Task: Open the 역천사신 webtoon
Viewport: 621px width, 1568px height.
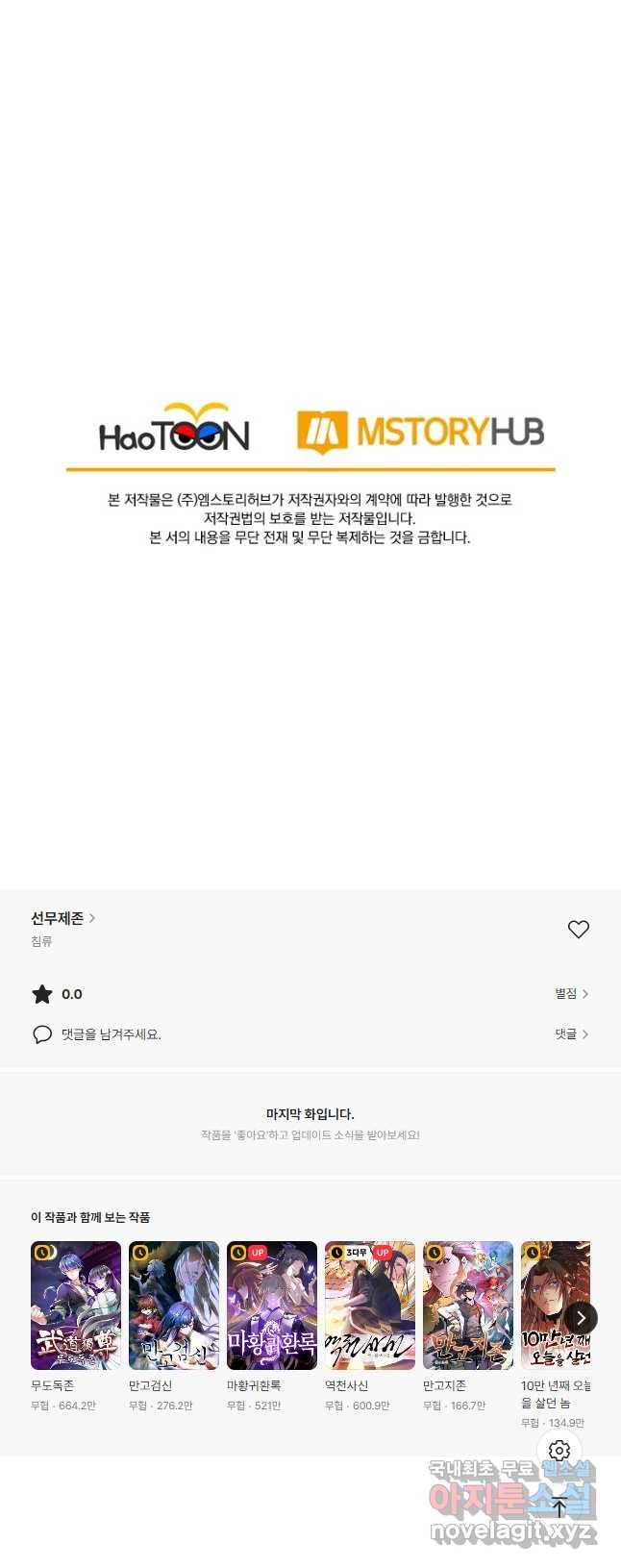Action: 370,1305
